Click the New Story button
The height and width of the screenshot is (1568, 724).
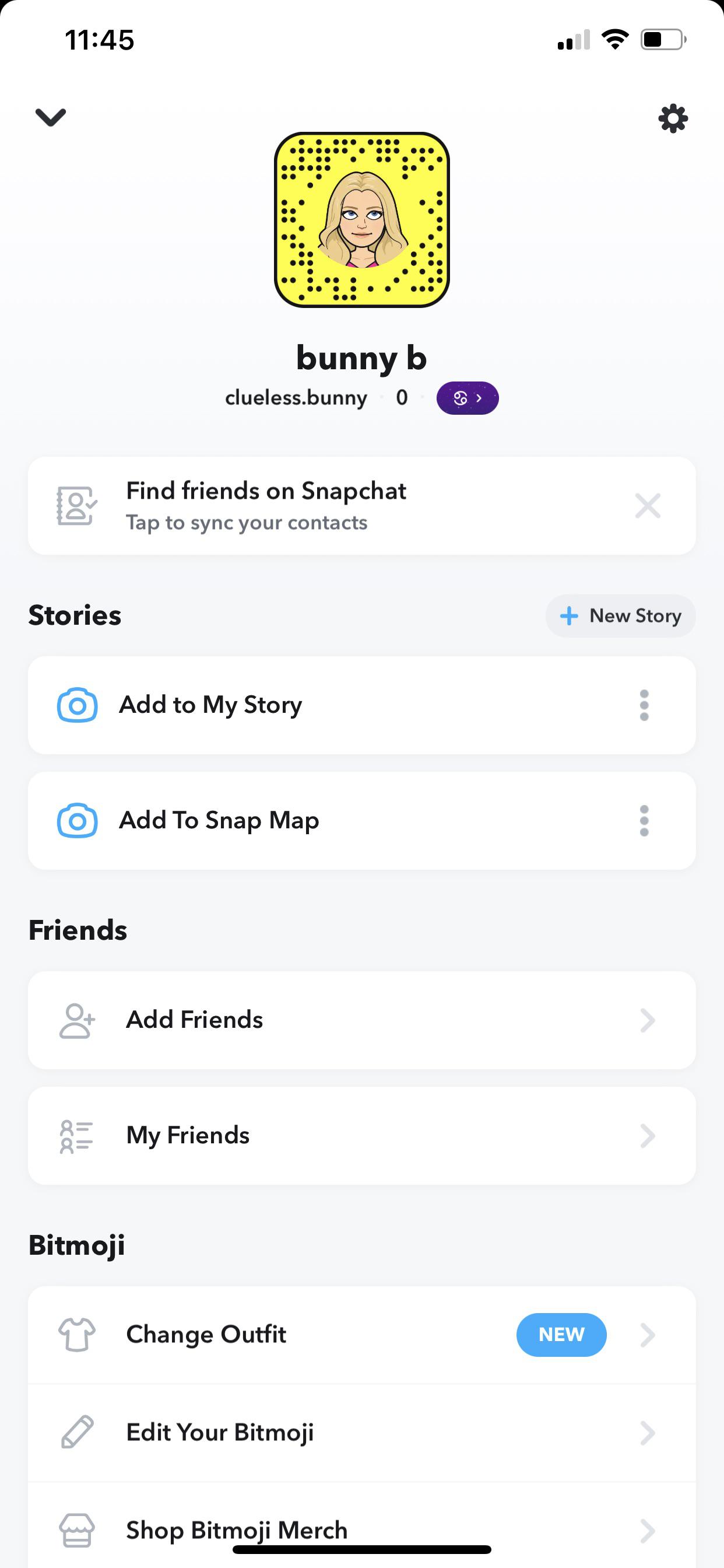pos(621,615)
